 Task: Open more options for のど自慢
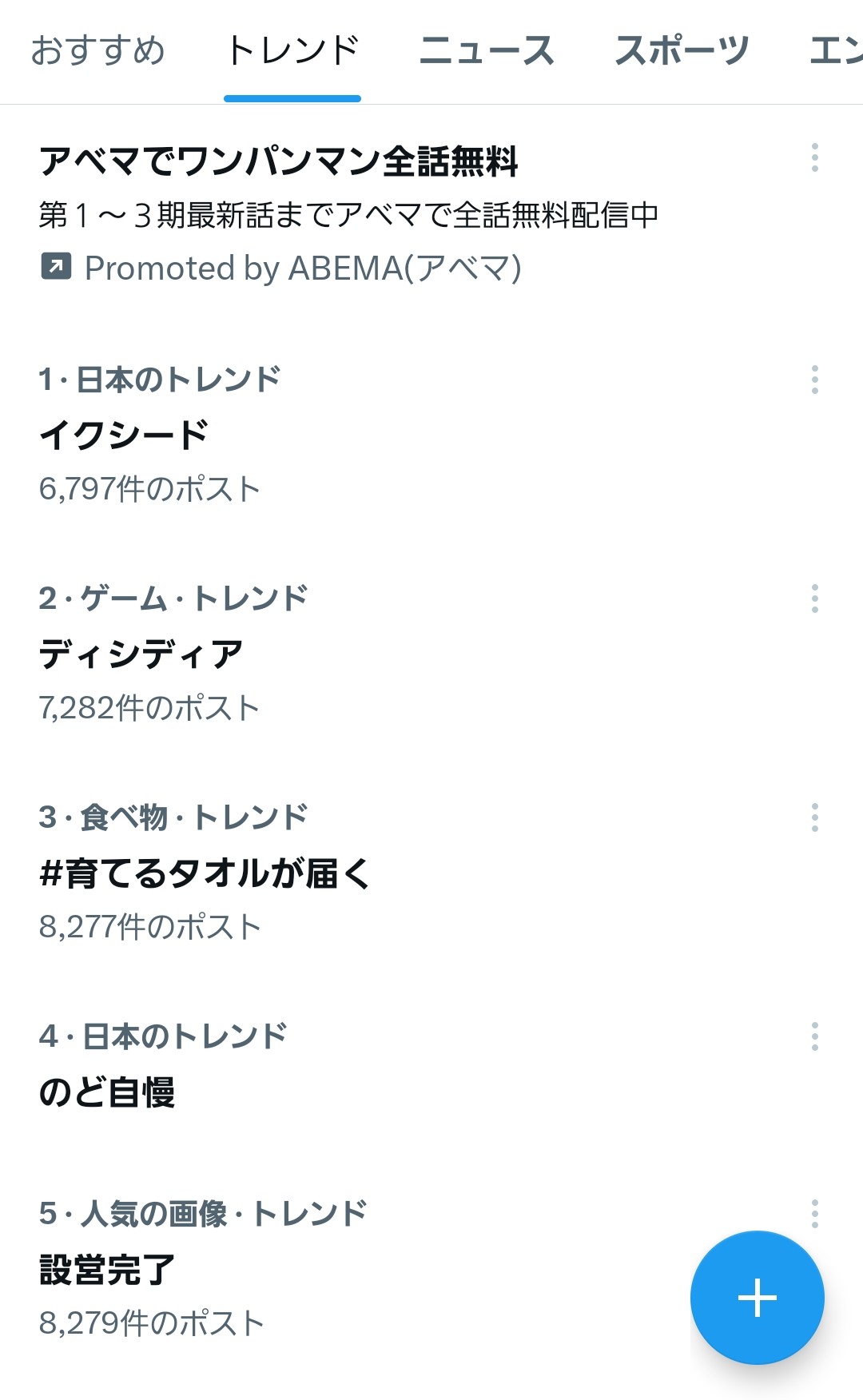pyautogui.click(x=814, y=1036)
